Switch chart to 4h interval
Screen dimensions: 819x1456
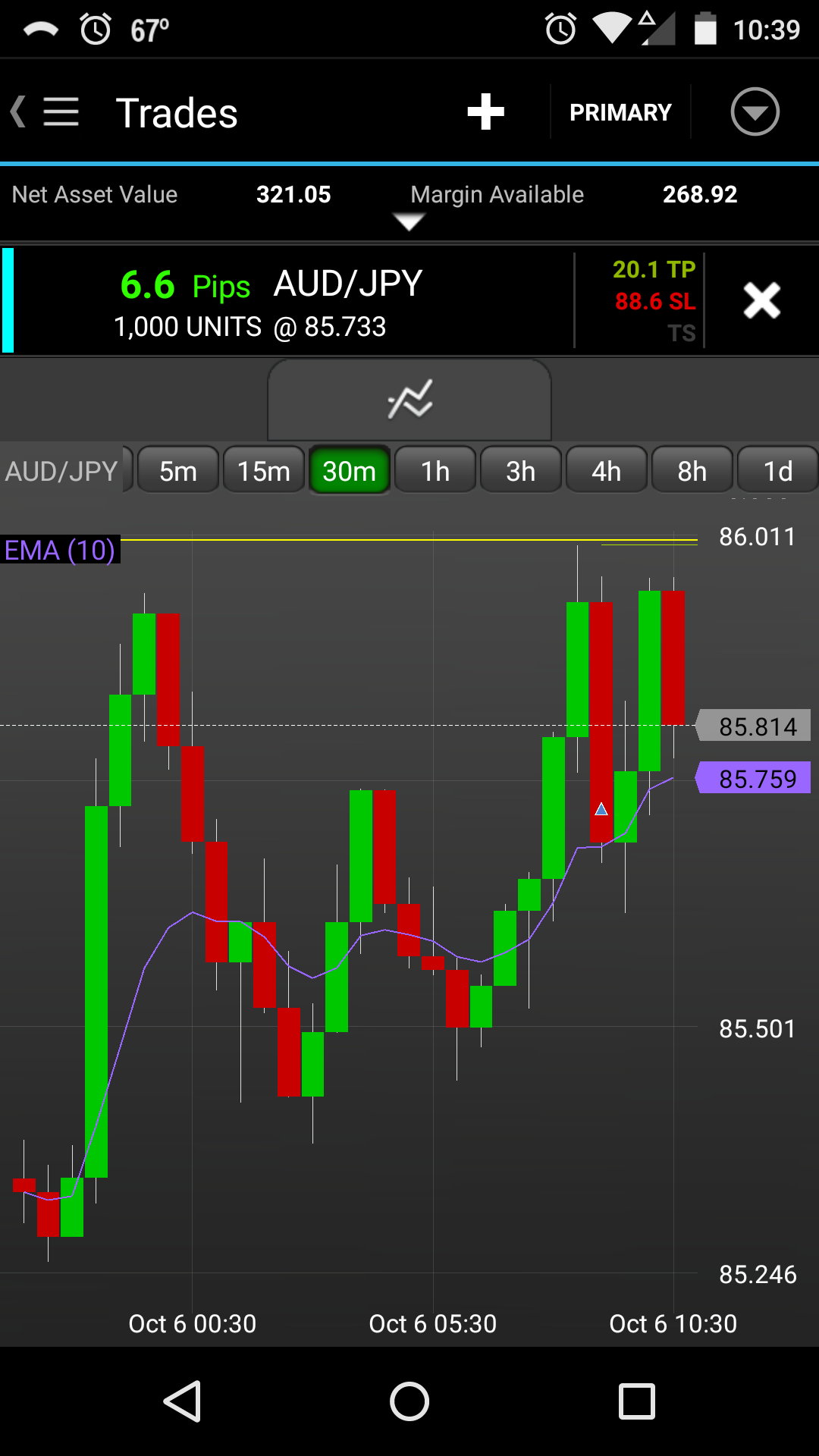point(607,471)
